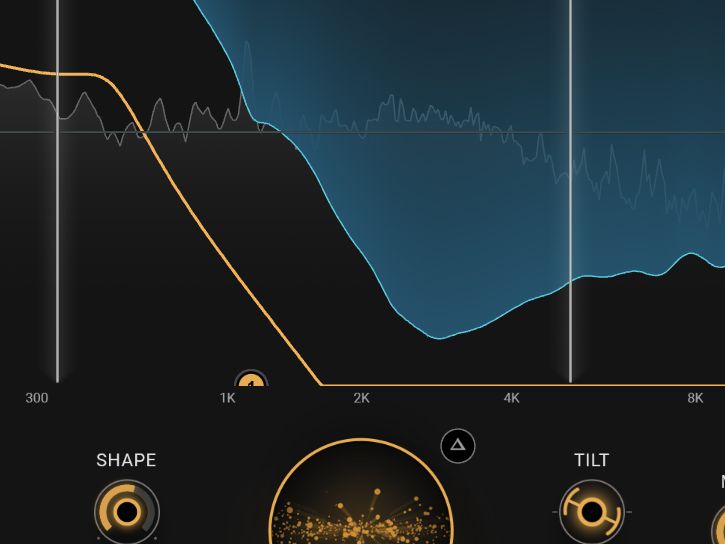Tap the triangle icon button above the orb

coord(458,445)
